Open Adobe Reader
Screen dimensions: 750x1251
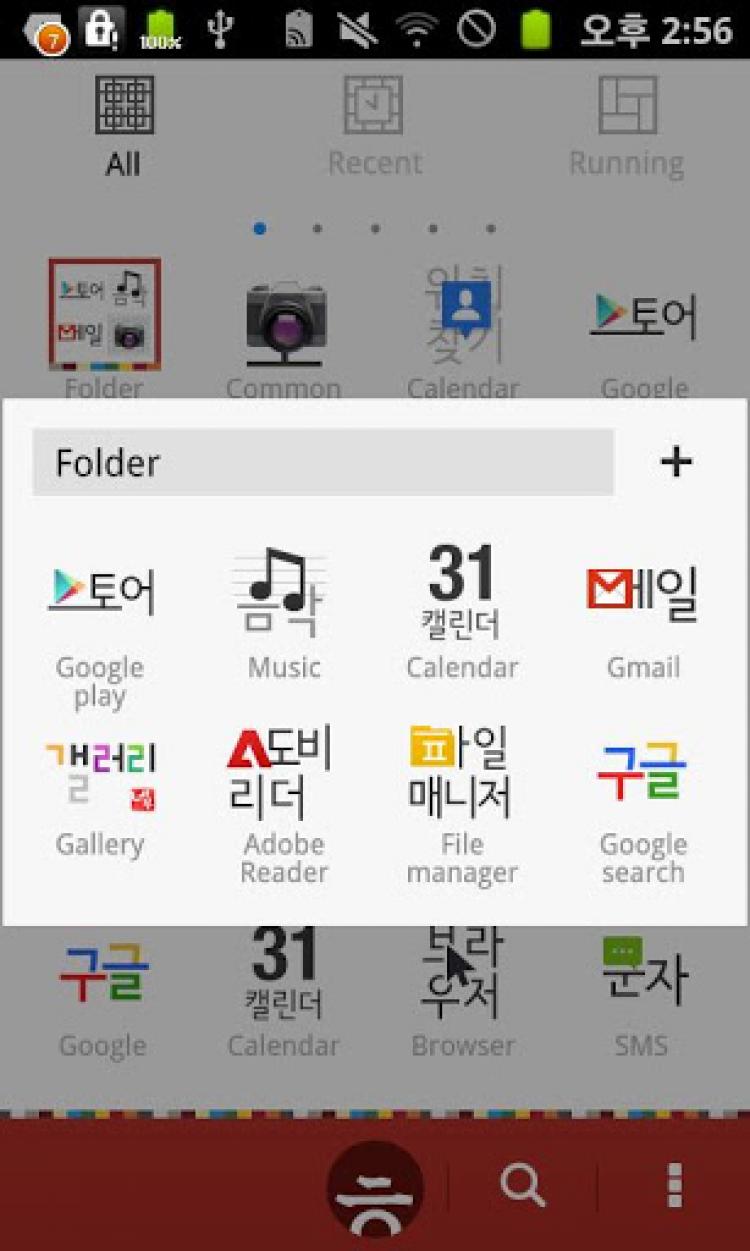(x=283, y=800)
